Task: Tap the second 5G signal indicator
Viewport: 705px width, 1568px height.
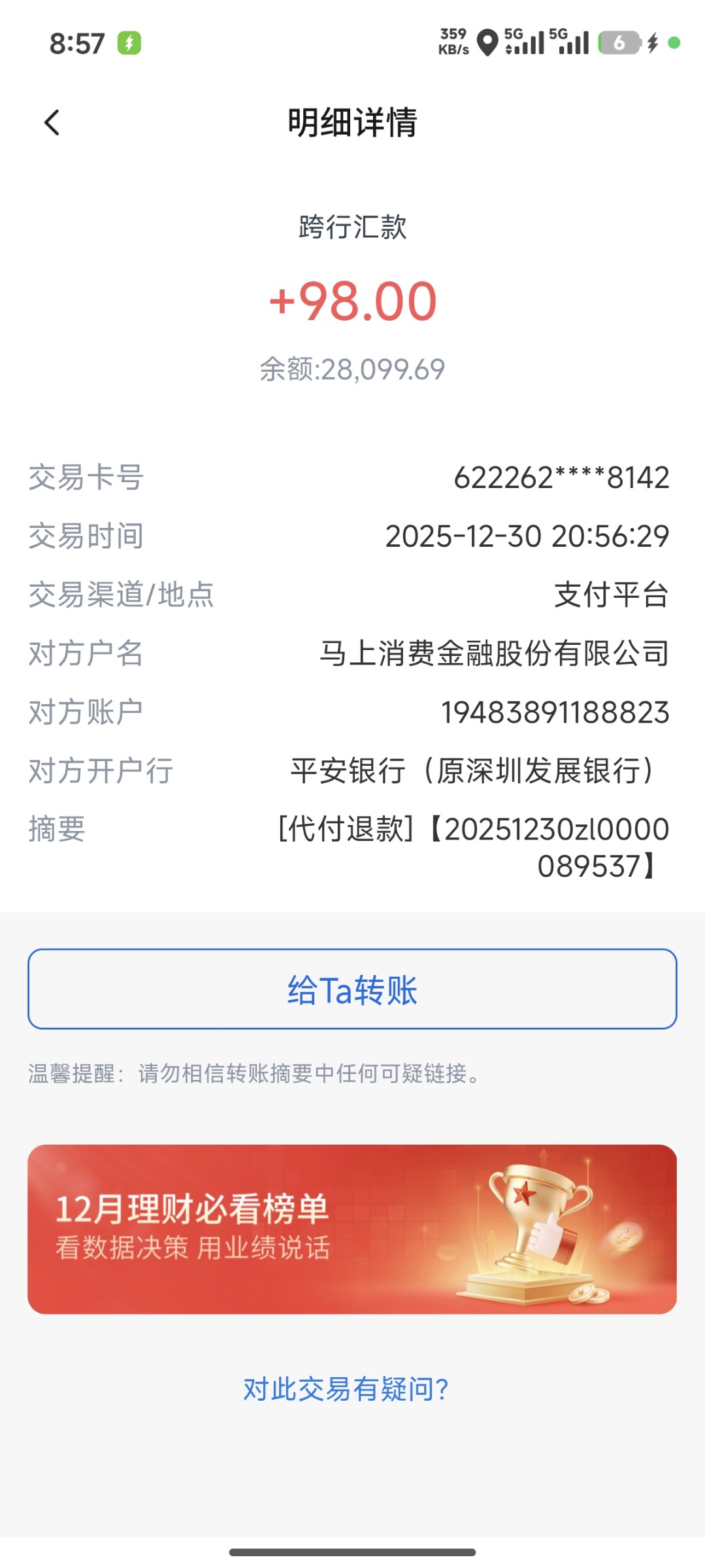Action: tap(574, 43)
